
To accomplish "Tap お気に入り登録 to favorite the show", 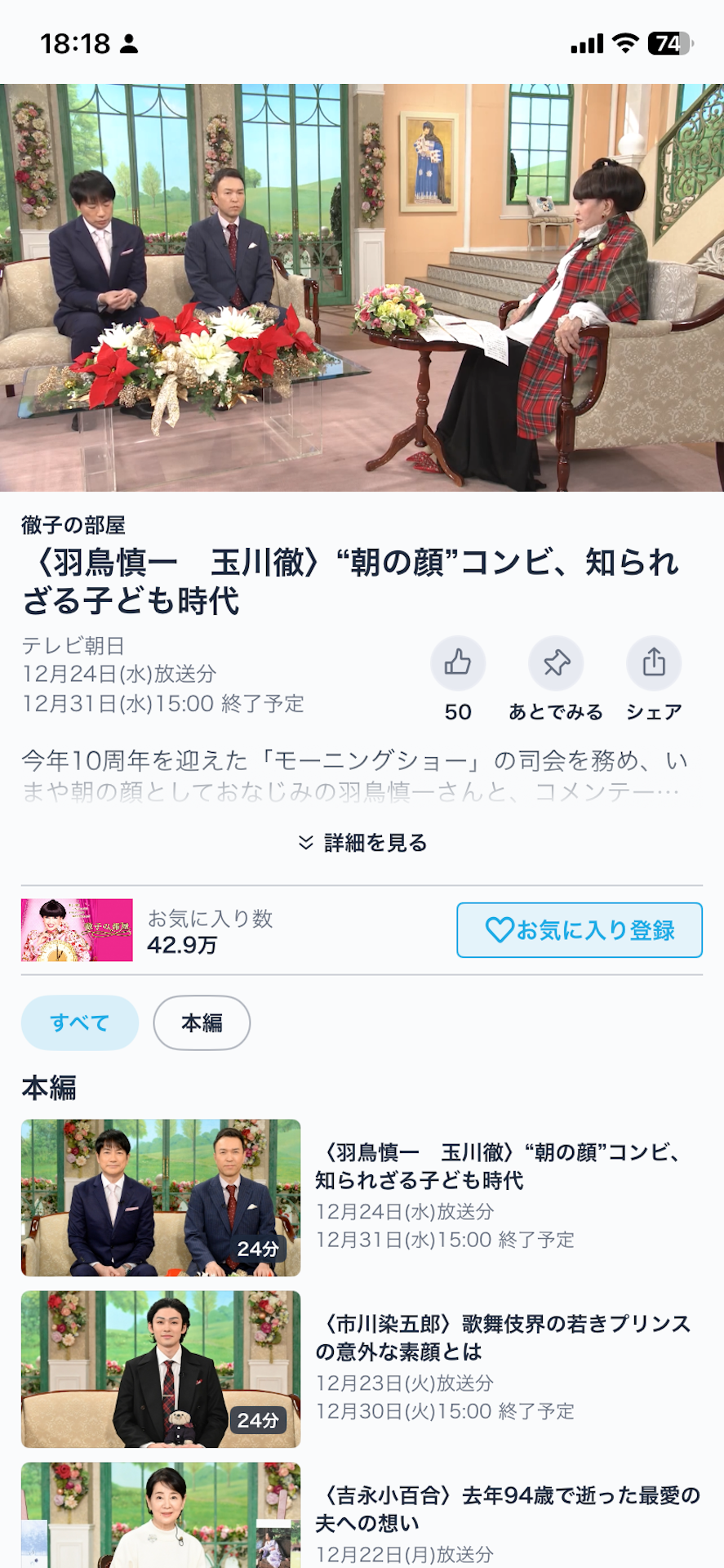I will (580, 930).
